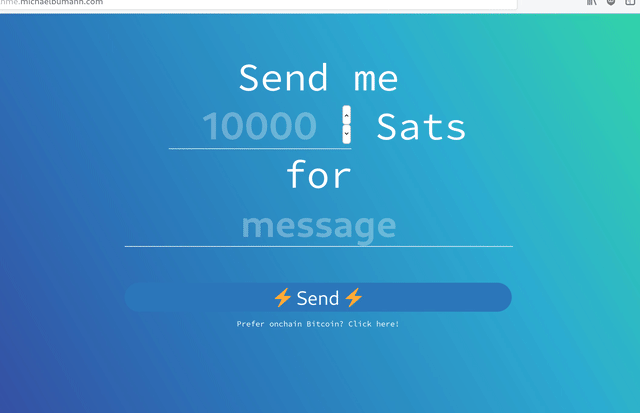
Task: Tap the message input field
Action: [318, 226]
